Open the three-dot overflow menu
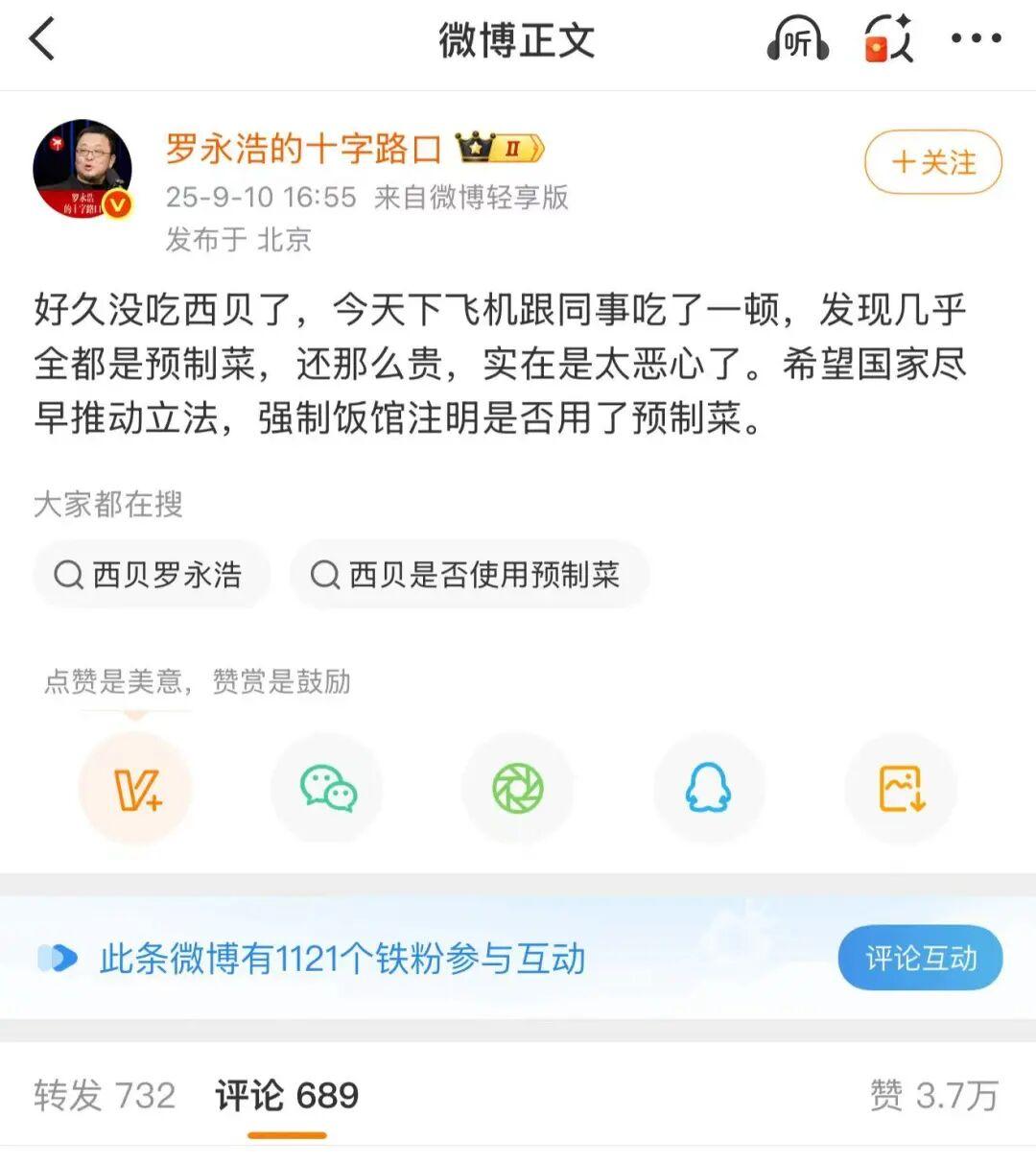1036x1164 pixels. pos(976,39)
